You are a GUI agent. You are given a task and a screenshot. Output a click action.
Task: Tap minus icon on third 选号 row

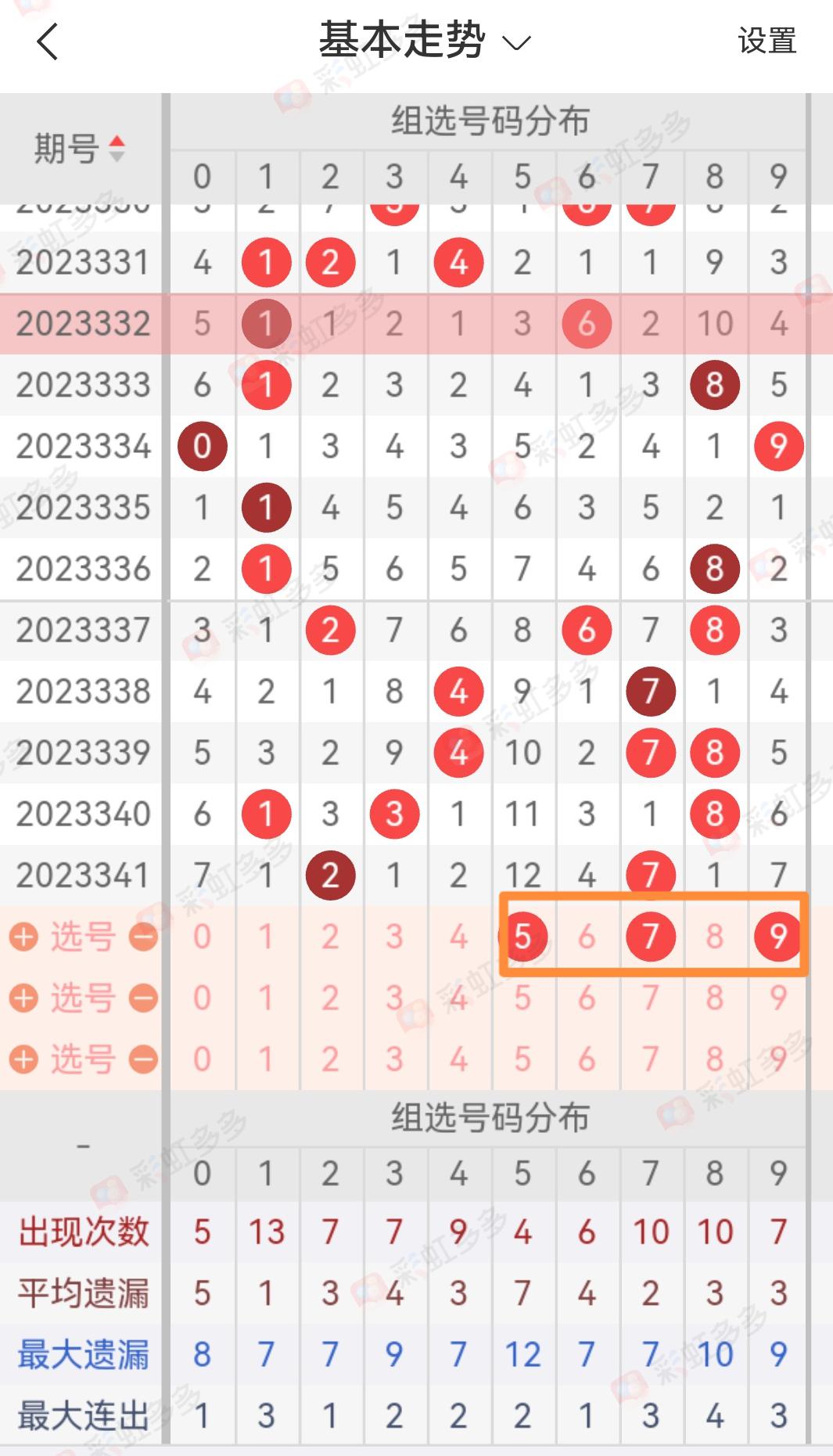tap(143, 1059)
